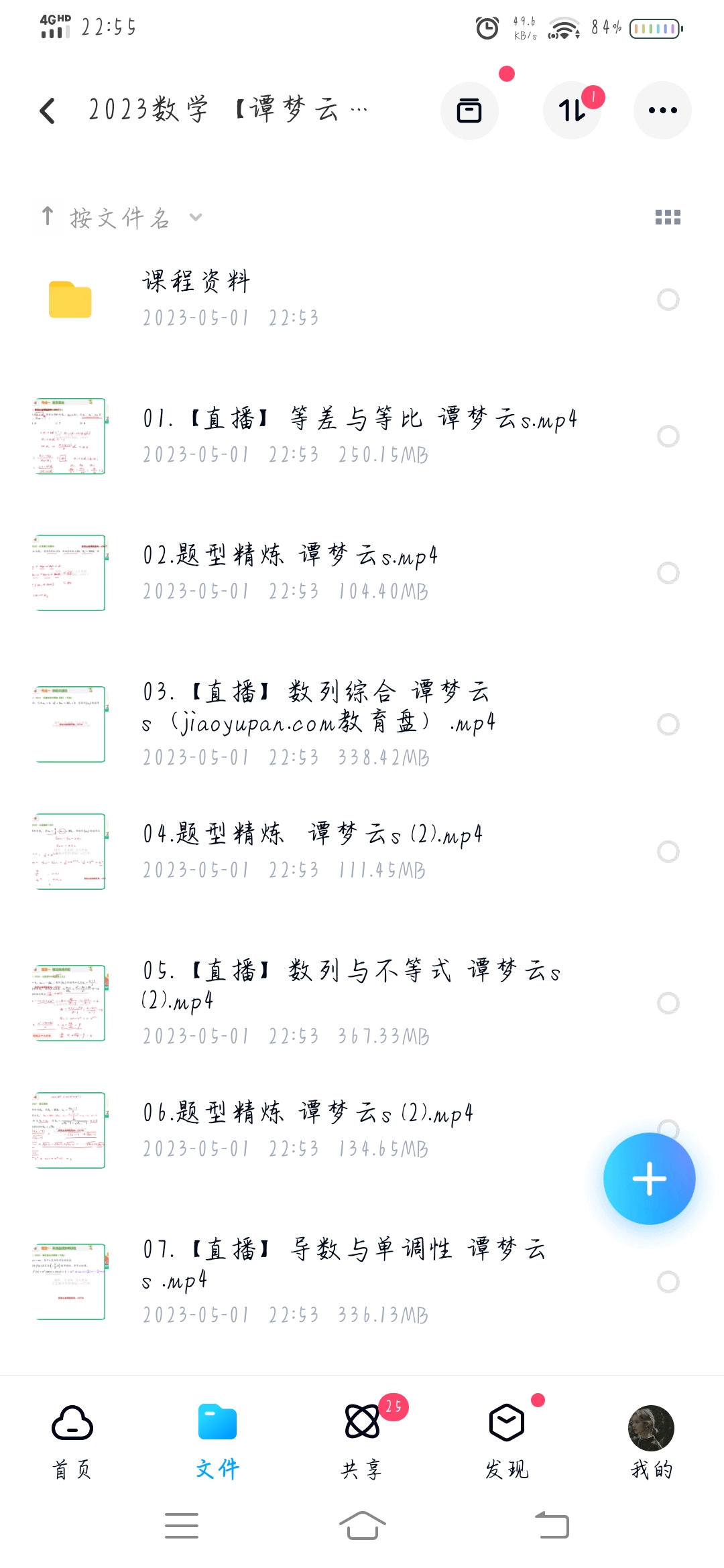Image resolution: width=724 pixels, height=1568 pixels.
Task: Tap the blue plus upload button
Action: 649,1179
